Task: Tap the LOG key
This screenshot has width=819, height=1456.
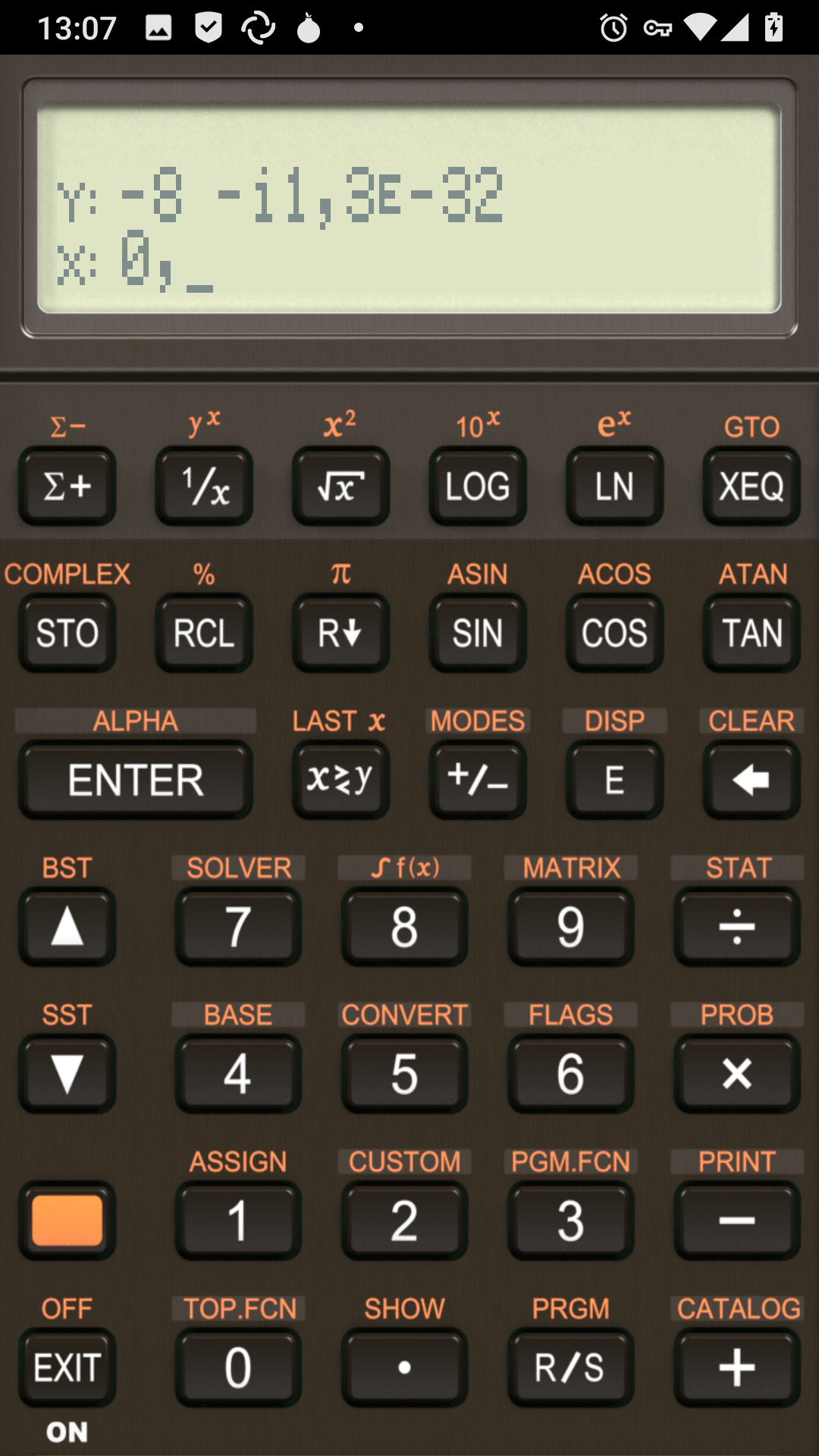Action: pyautogui.click(x=478, y=486)
